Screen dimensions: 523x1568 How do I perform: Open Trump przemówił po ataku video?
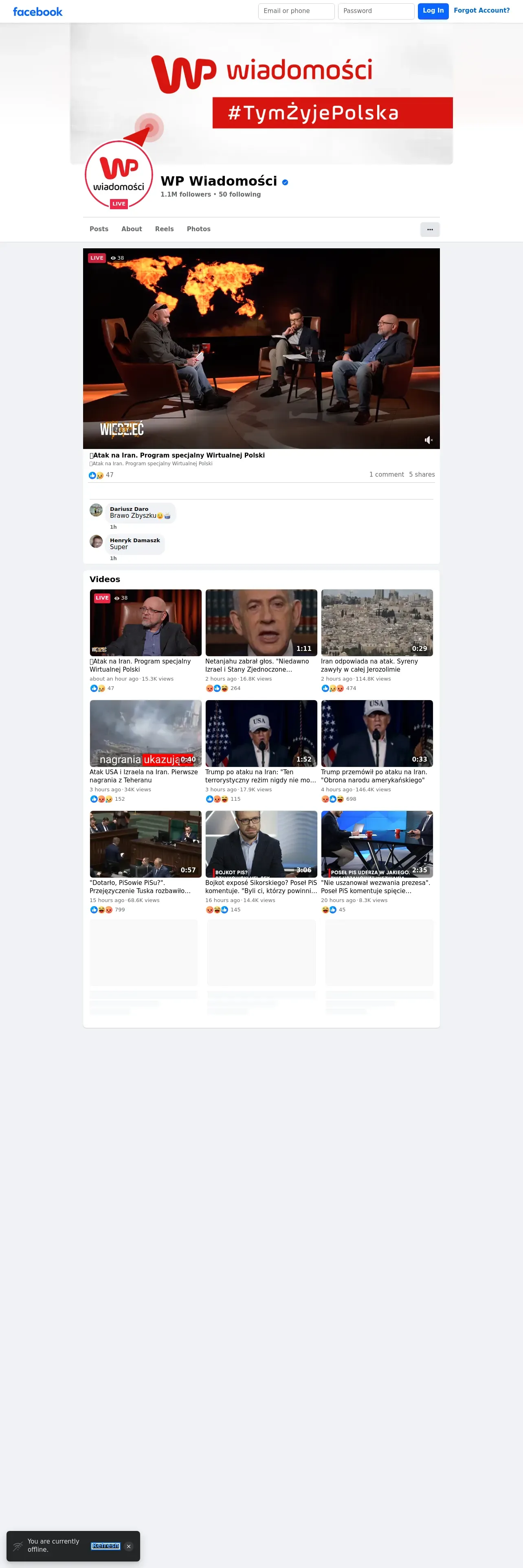pos(377,734)
